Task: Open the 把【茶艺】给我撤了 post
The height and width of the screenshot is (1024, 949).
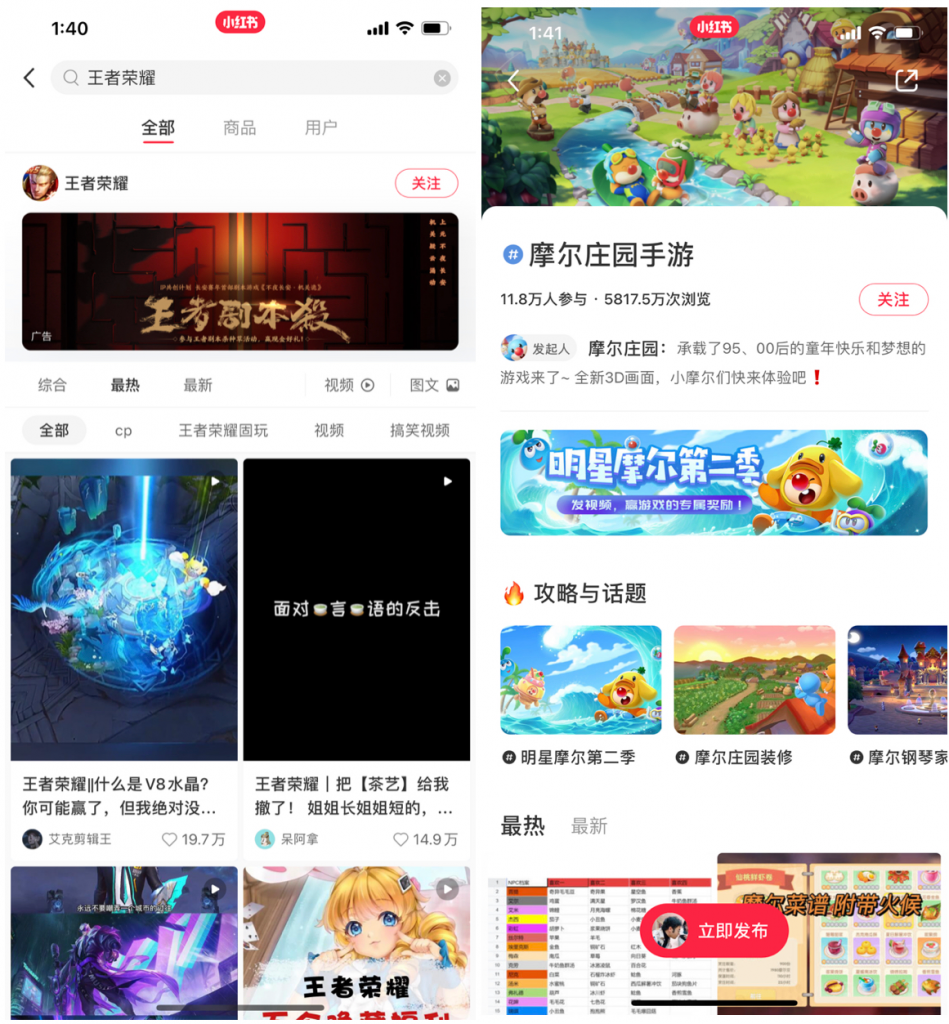Action: (356, 610)
